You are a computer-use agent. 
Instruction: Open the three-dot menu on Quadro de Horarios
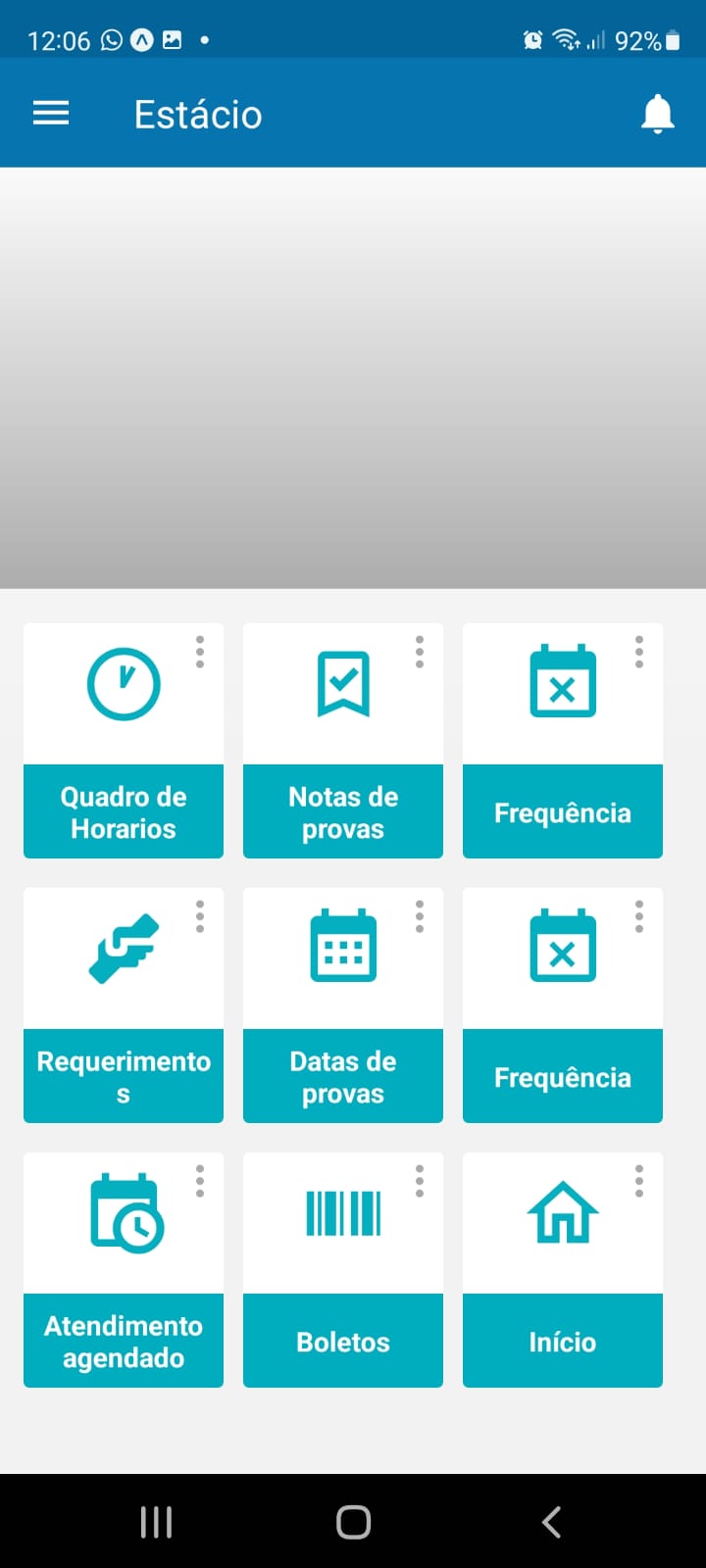pos(199,652)
